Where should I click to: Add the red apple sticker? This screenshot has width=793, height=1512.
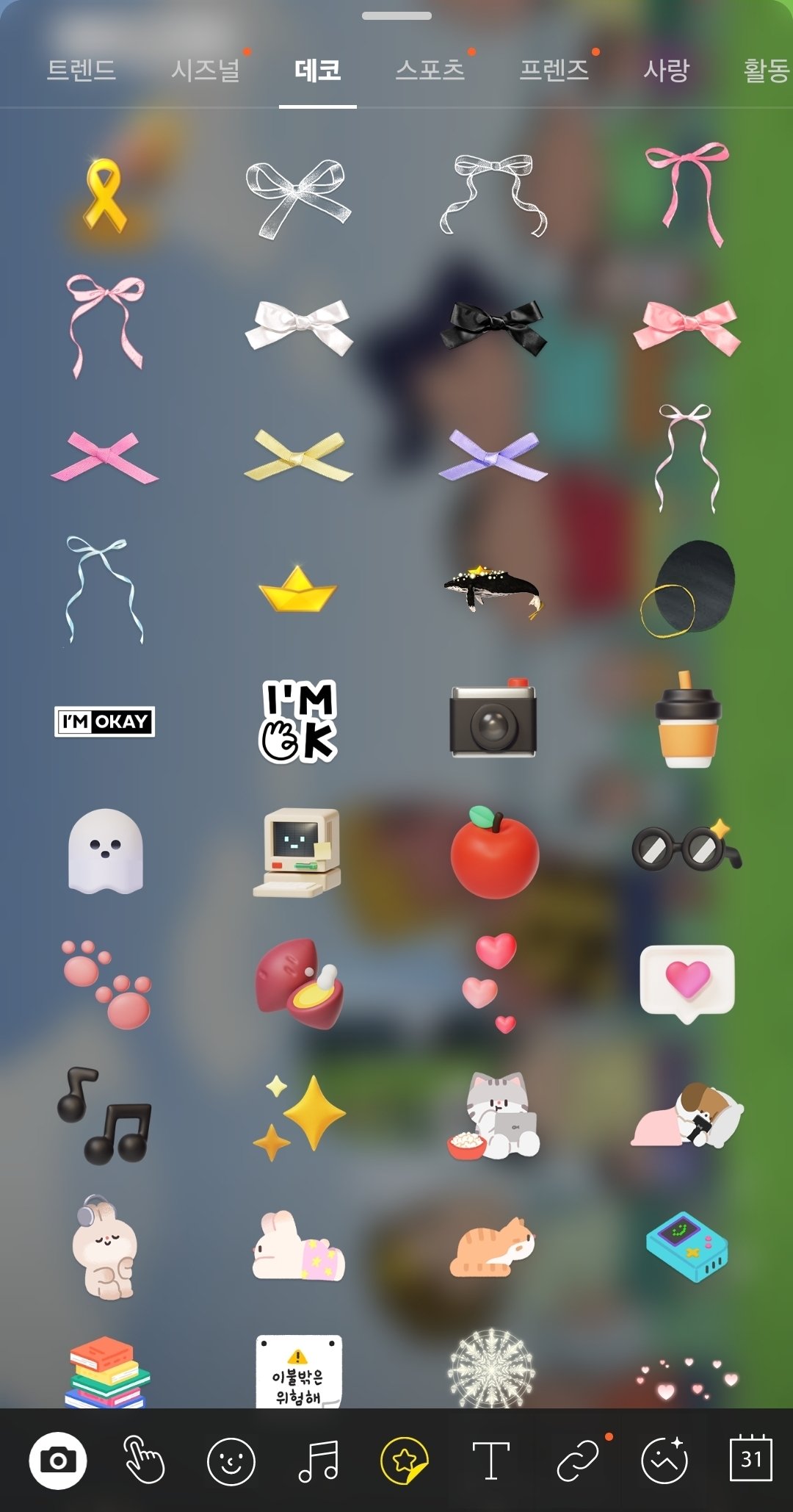point(494,854)
